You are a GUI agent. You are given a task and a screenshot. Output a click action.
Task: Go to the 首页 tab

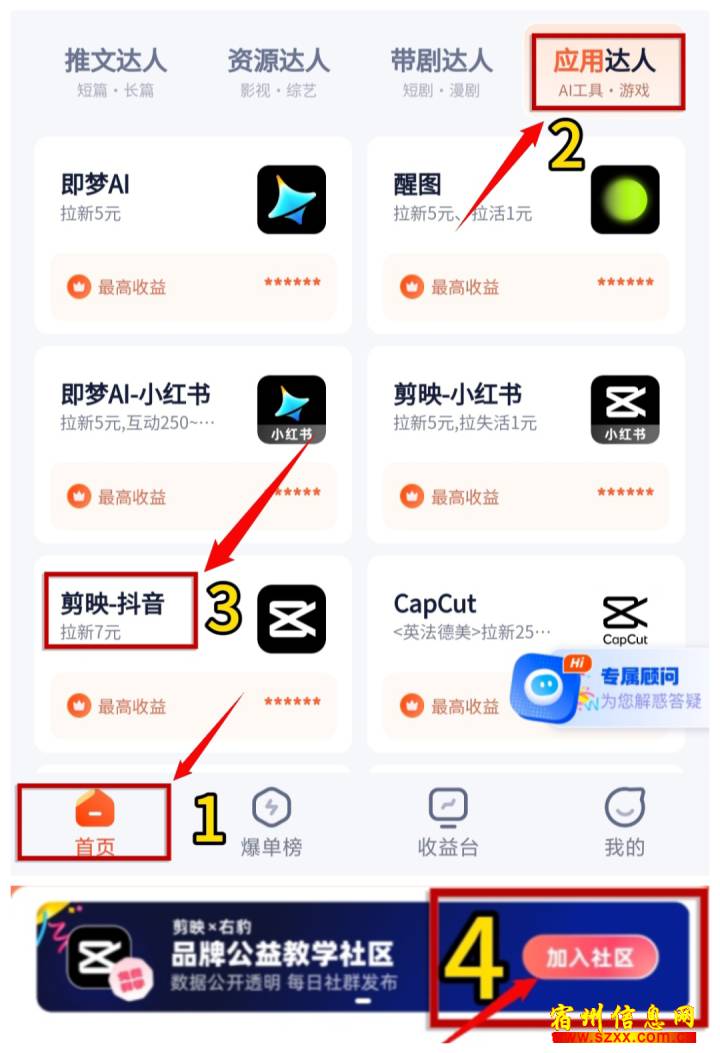(x=95, y=823)
